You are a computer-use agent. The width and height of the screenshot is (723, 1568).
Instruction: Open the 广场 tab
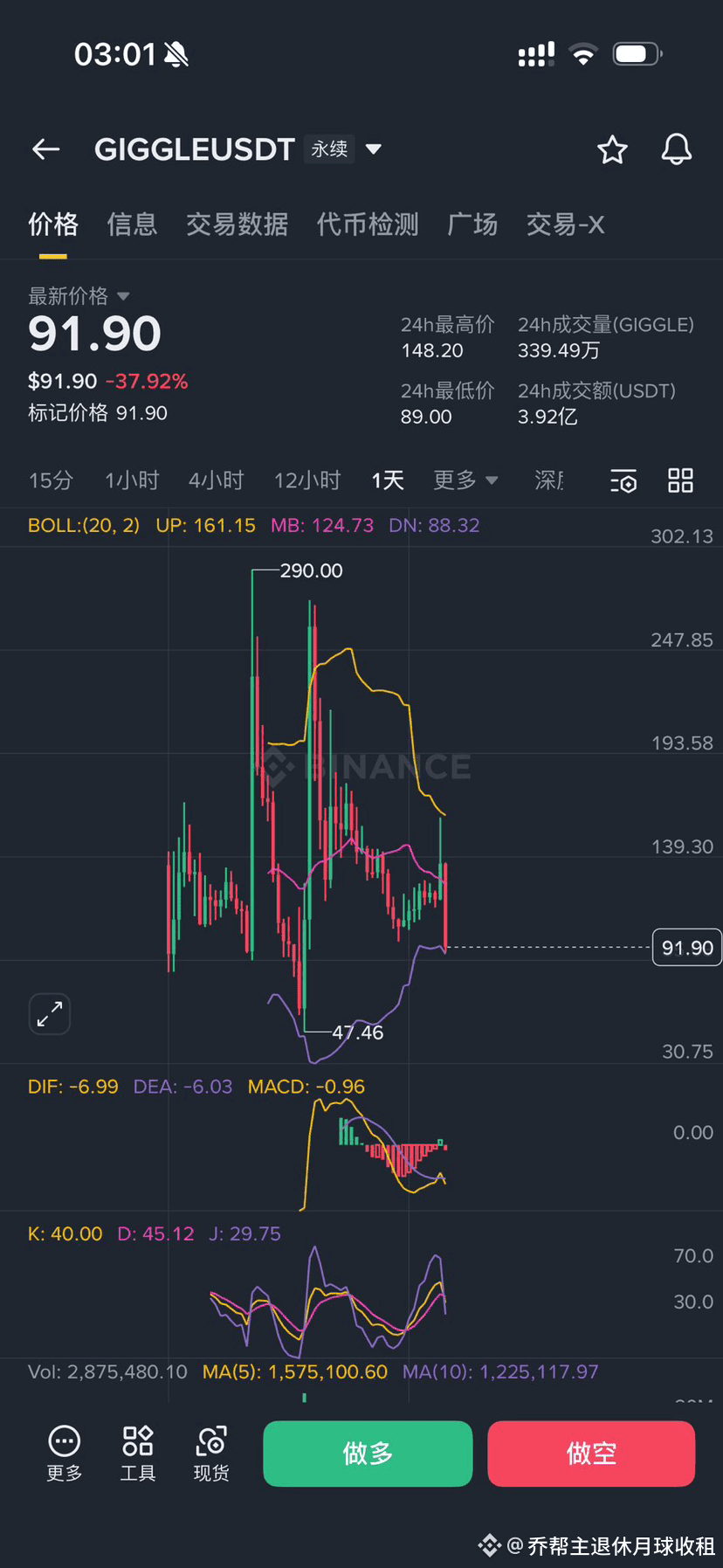472,224
